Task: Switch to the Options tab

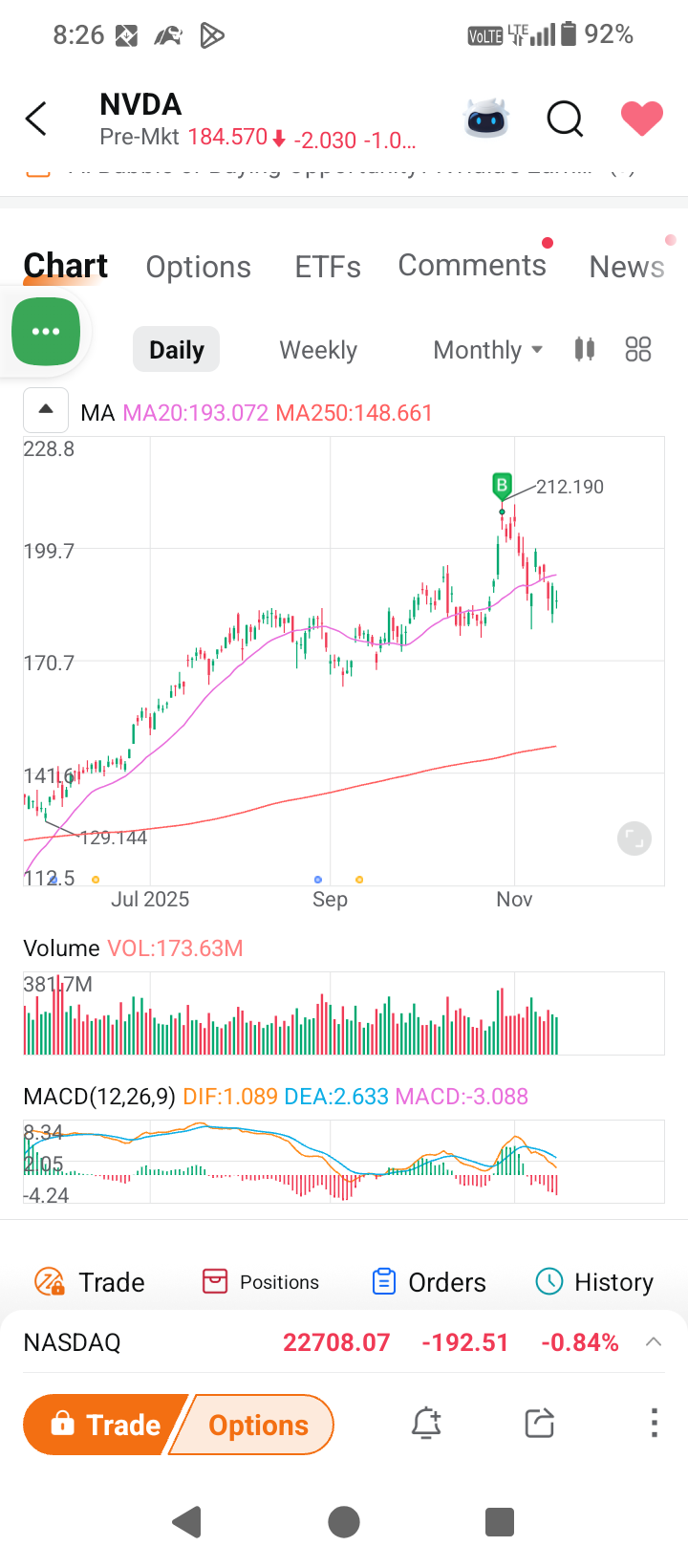Action: pyautogui.click(x=199, y=267)
